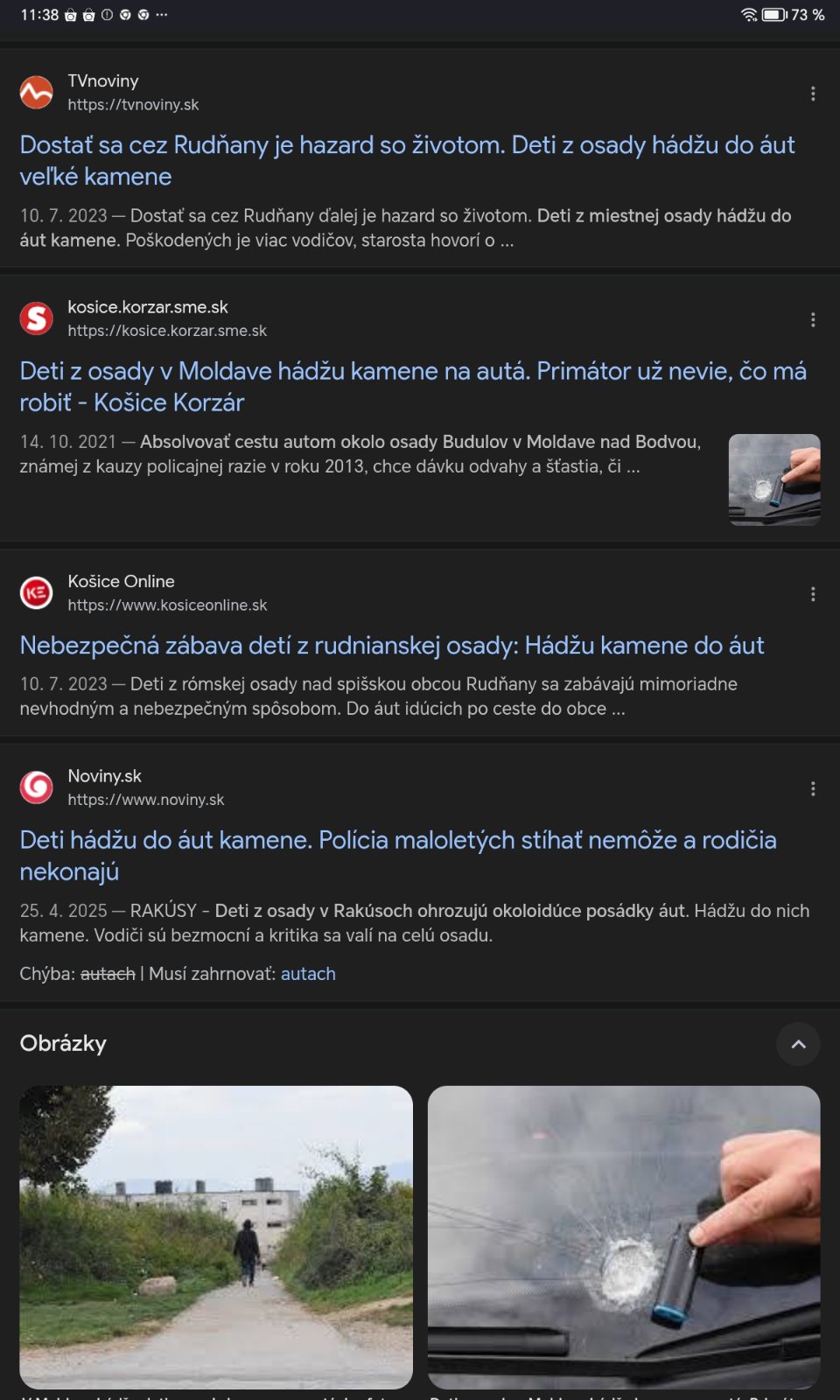This screenshot has height=1400, width=840.
Task: Open image of man walking on path
Action: tap(216, 1236)
